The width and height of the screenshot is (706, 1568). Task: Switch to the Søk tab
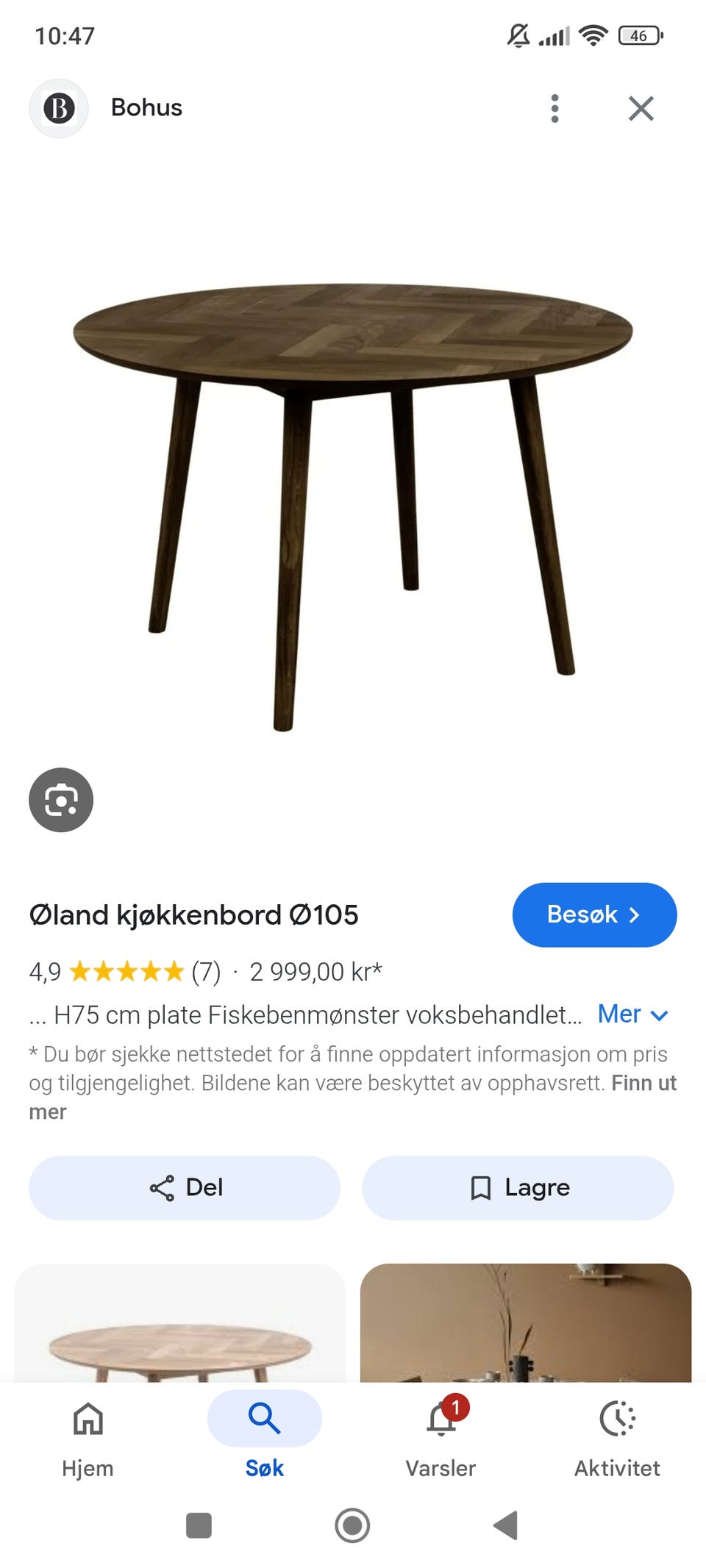pos(263,1419)
